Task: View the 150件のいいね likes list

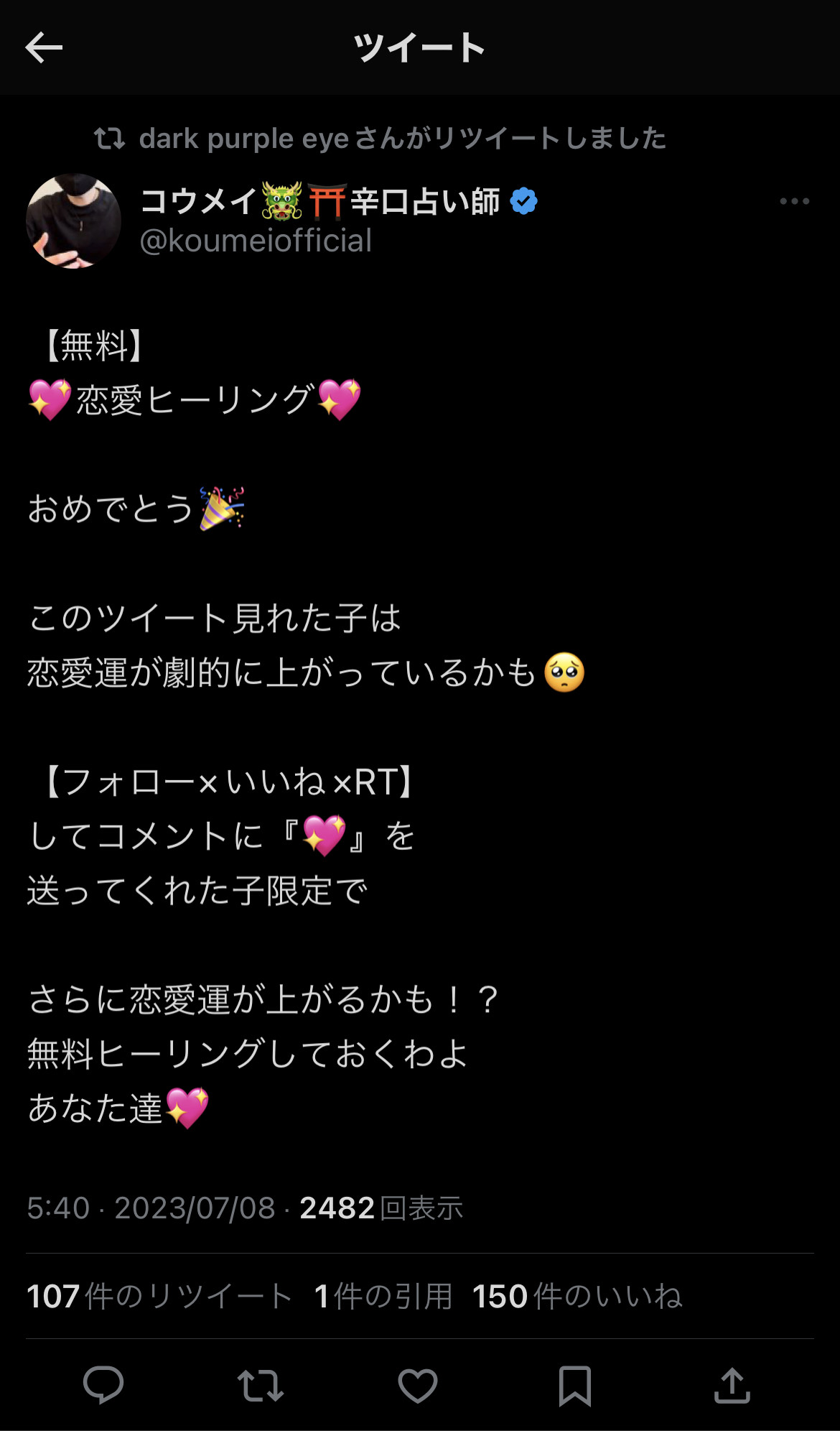Action: pyautogui.click(x=577, y=1297)
